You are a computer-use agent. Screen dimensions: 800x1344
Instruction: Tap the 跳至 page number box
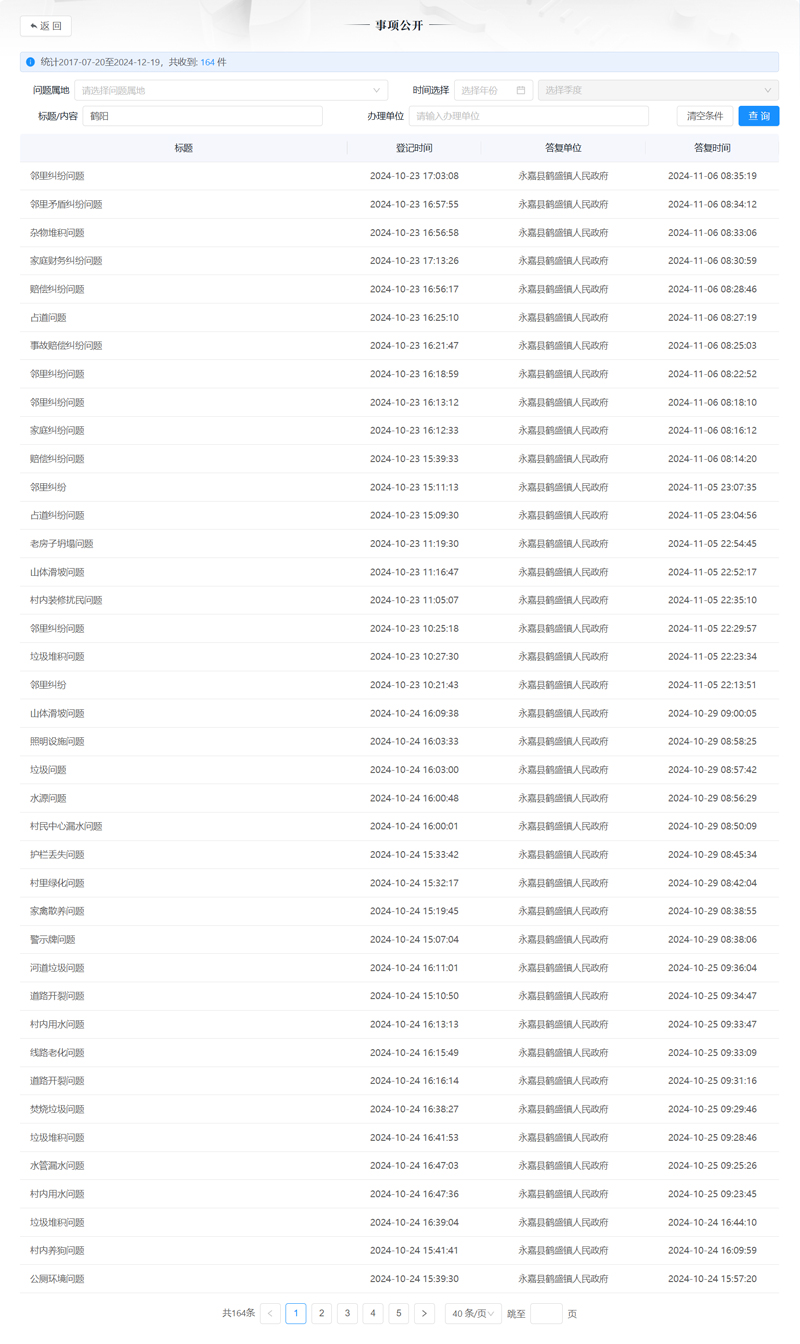click(546, 1313)
